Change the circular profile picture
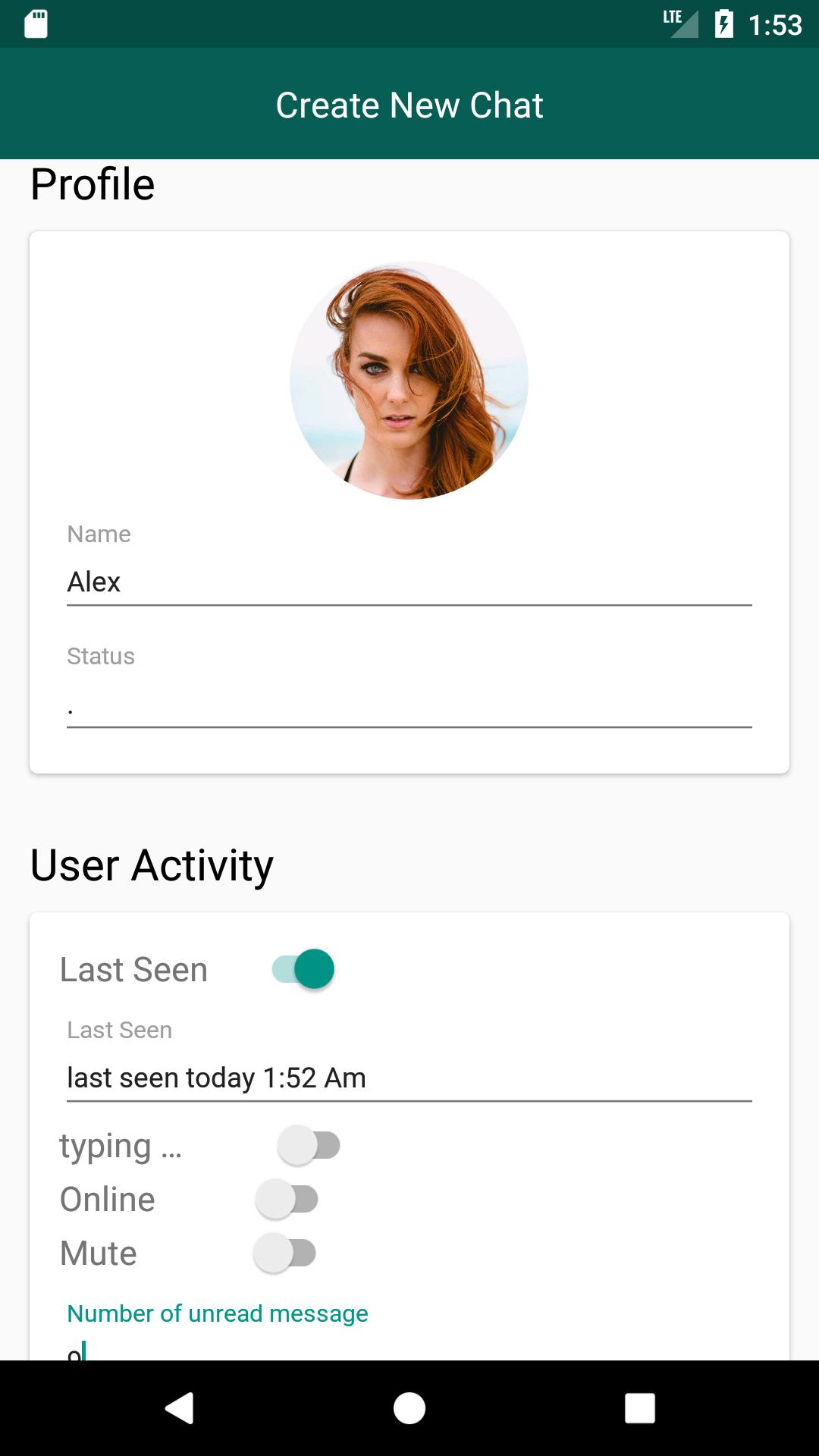The image size is (819, 1456). [x=409, y=380]
